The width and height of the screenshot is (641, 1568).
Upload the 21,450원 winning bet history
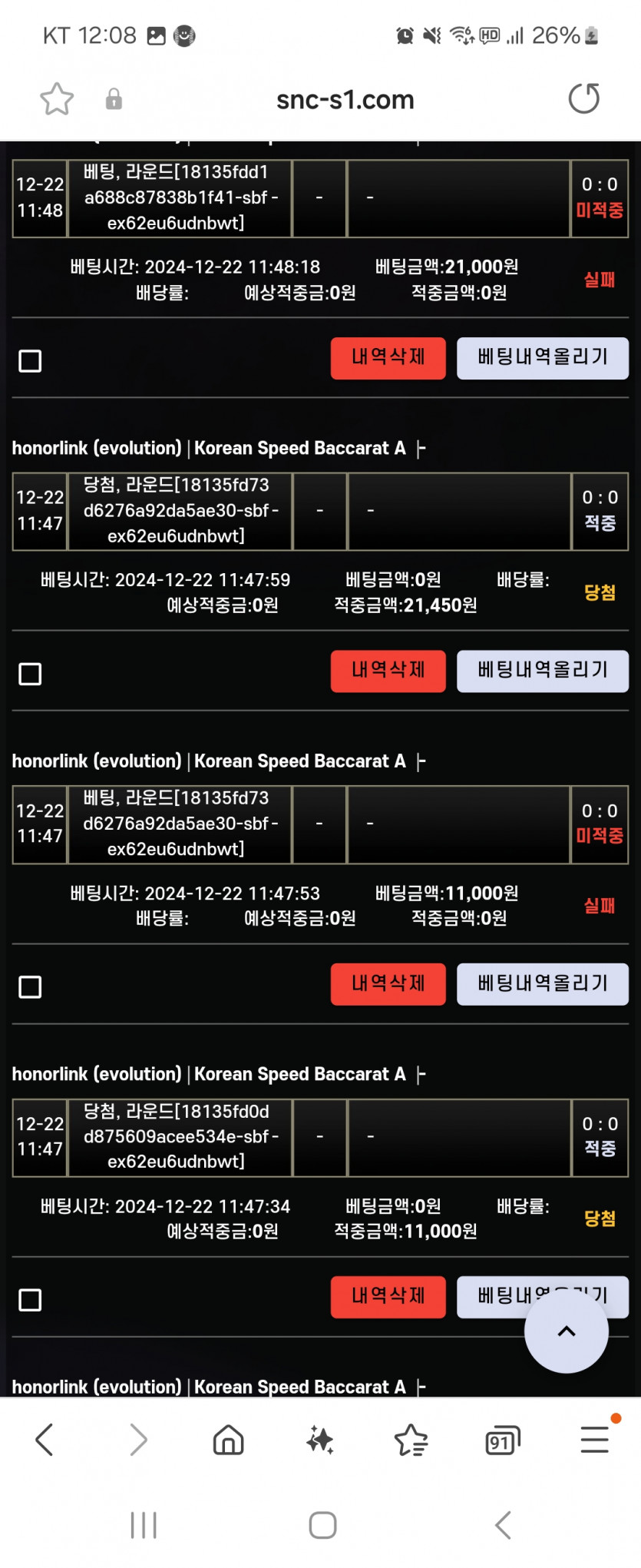click(x=543, y=671)
